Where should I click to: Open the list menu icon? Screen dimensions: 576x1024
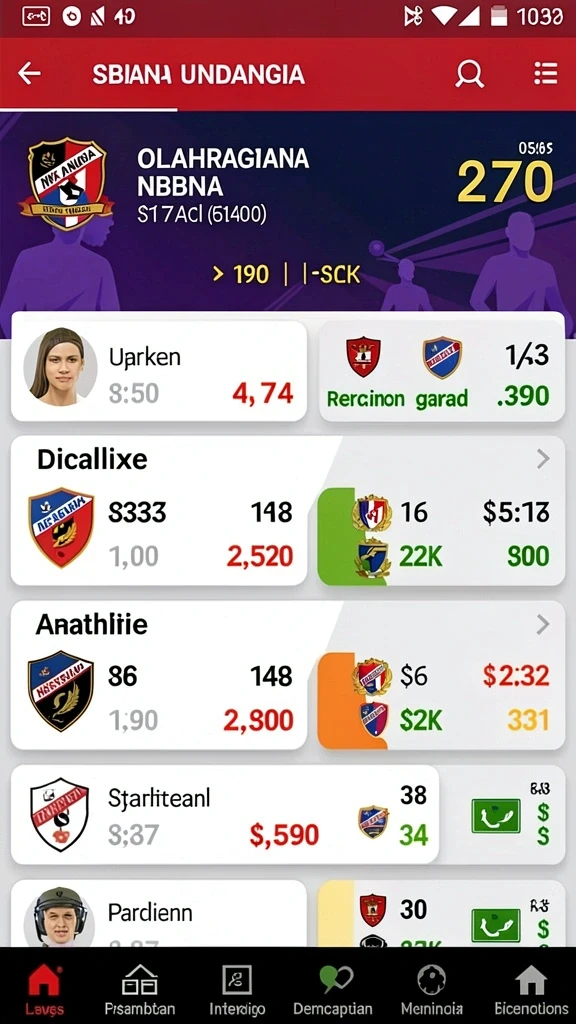pyautogui.click(x=545, y=73)
